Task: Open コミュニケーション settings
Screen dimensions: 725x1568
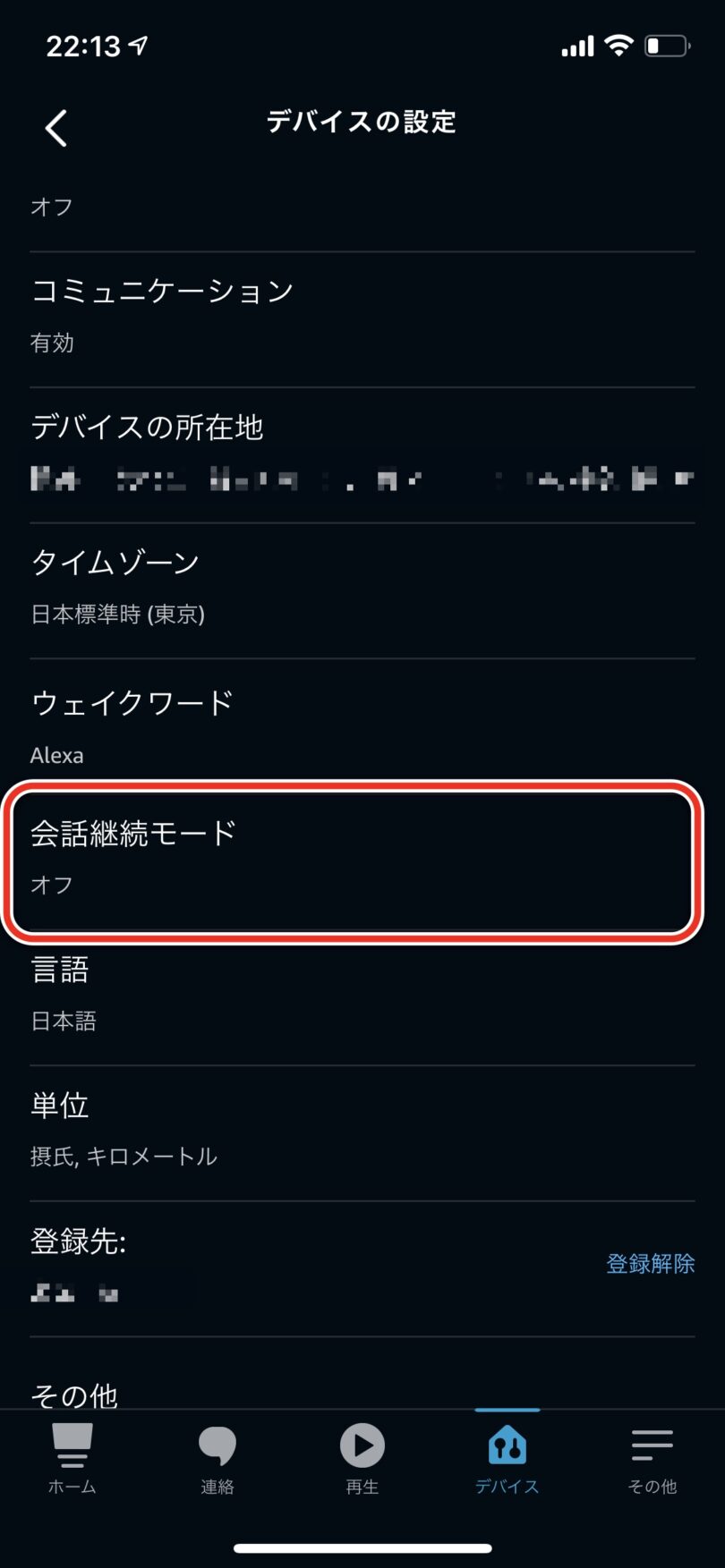Action: pos(362,319)
